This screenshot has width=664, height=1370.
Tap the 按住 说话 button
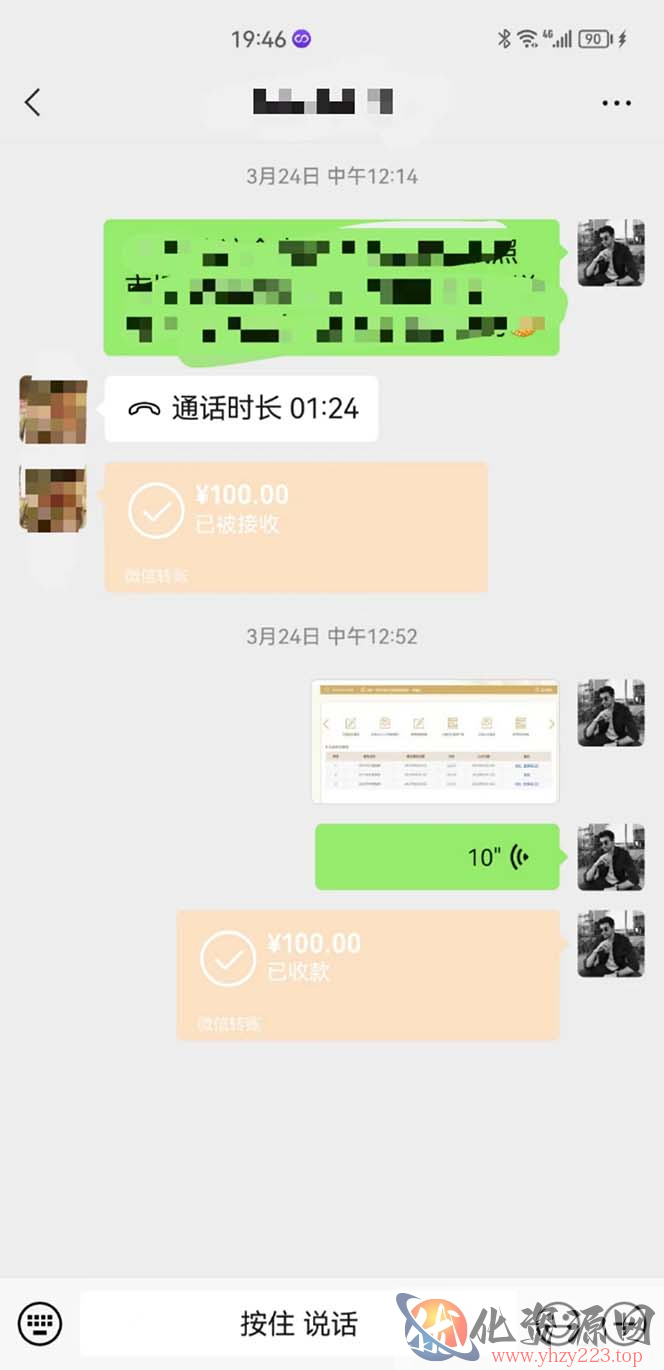coord(298,1324)
